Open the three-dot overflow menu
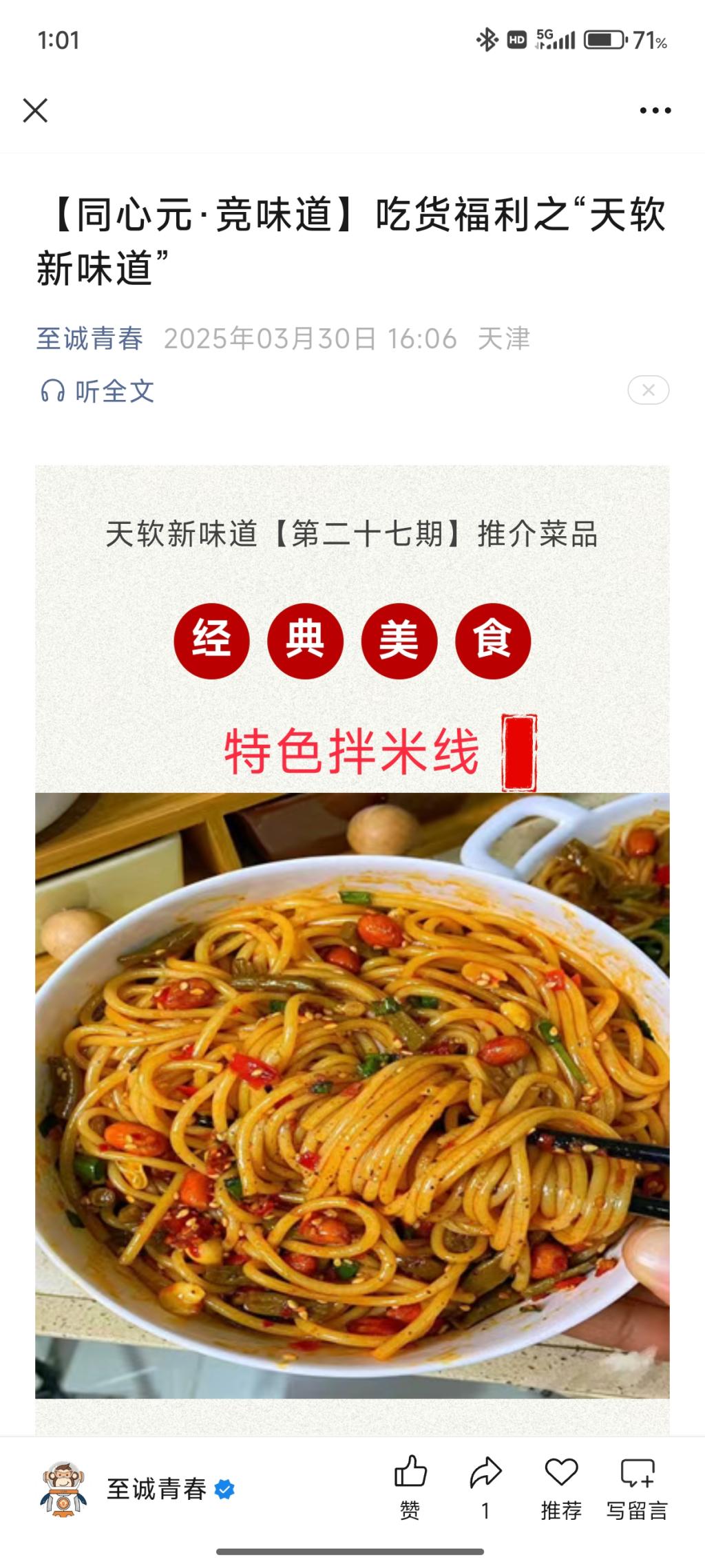Viewport: 705px width, 1568px height. coord(655,110)
